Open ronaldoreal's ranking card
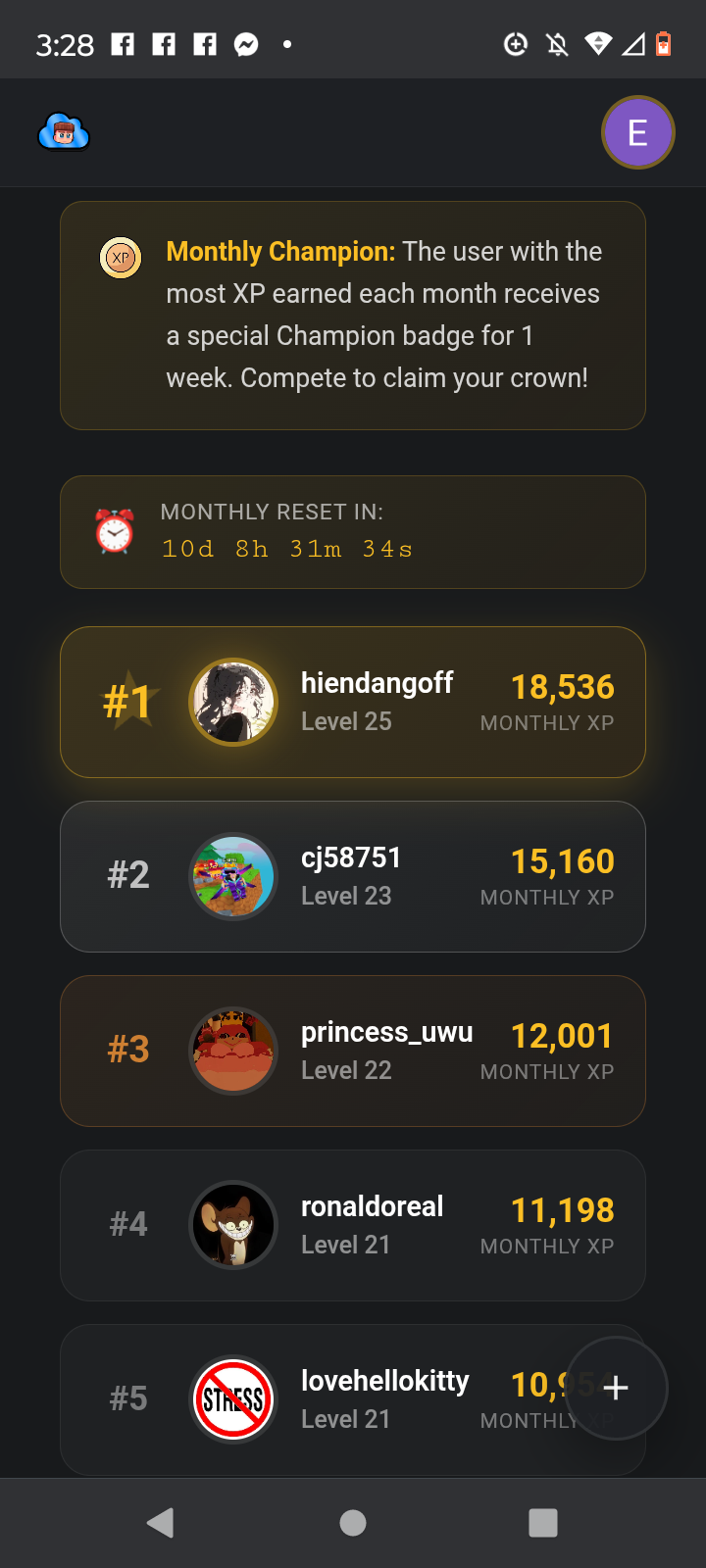This screenshot has width=706, height=1568. tap(353, 1225)
